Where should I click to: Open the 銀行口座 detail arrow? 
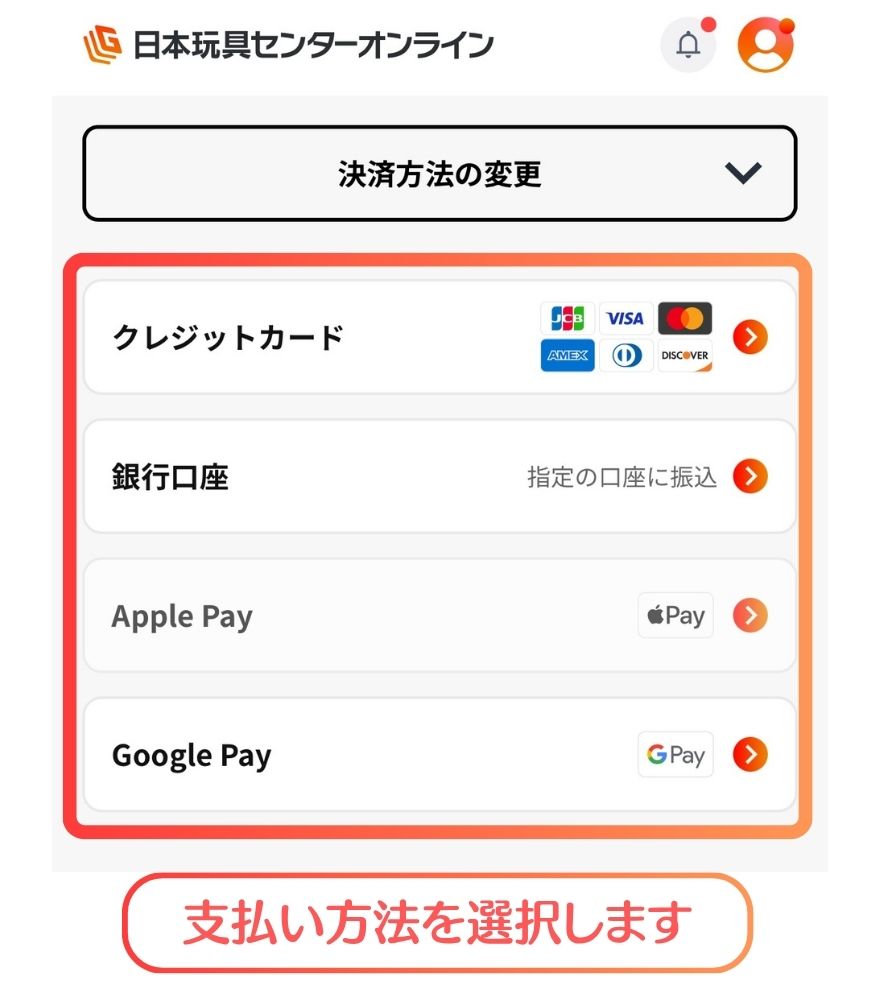749,477
